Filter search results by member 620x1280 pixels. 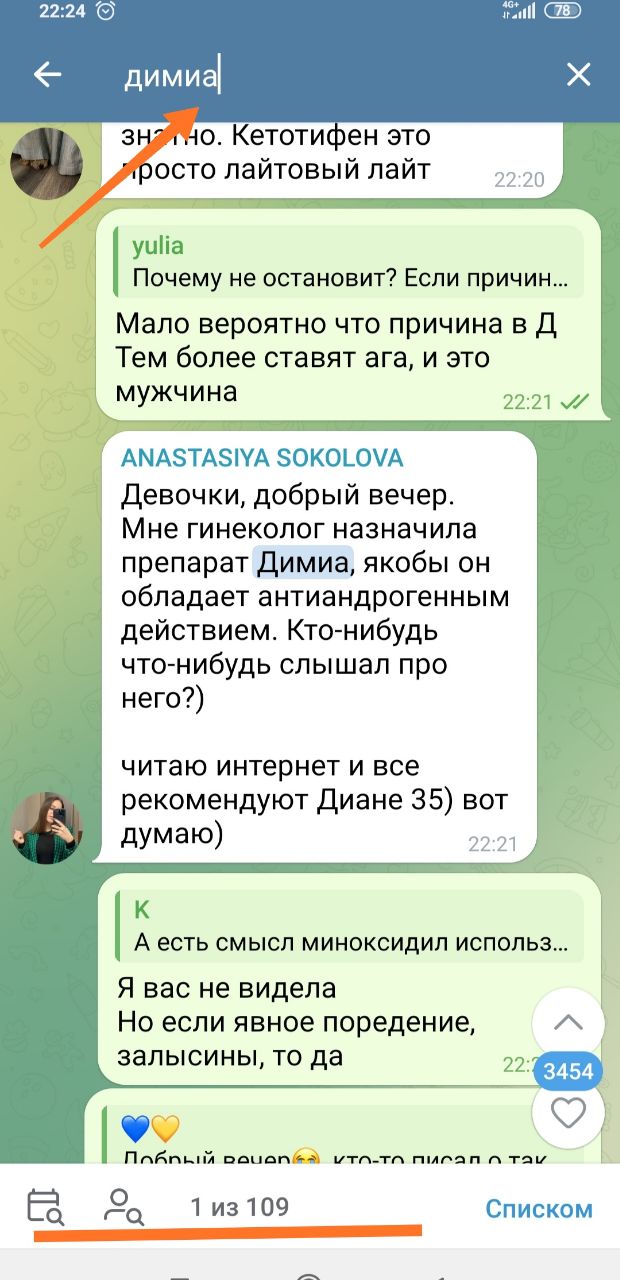pos(124,1207)
